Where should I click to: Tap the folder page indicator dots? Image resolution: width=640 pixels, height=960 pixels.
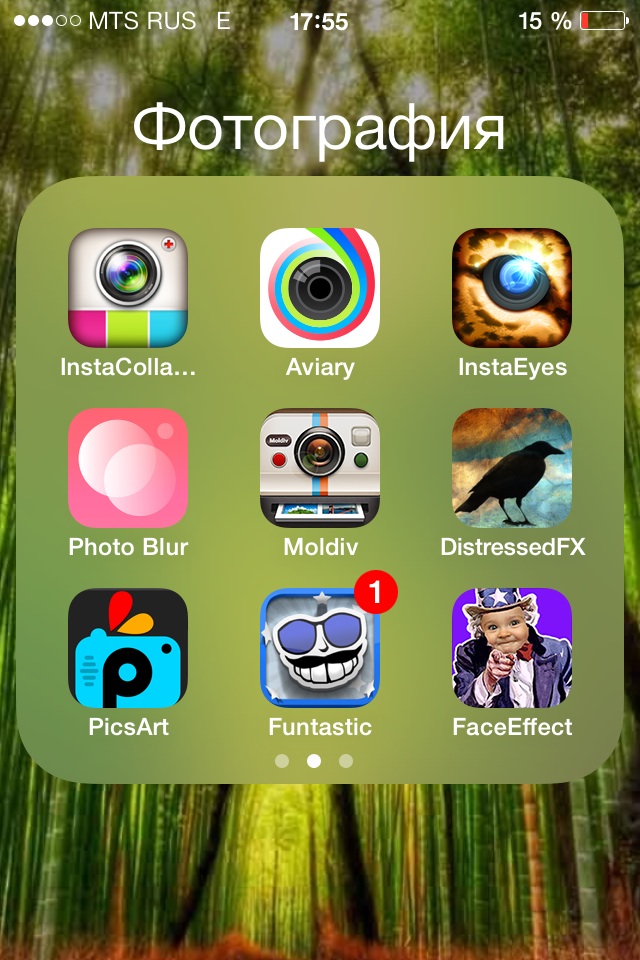pos(314,761)
